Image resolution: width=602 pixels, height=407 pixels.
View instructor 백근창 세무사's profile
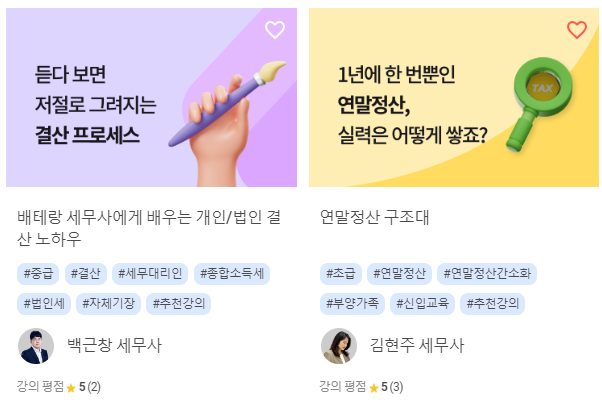coord(113,346)
